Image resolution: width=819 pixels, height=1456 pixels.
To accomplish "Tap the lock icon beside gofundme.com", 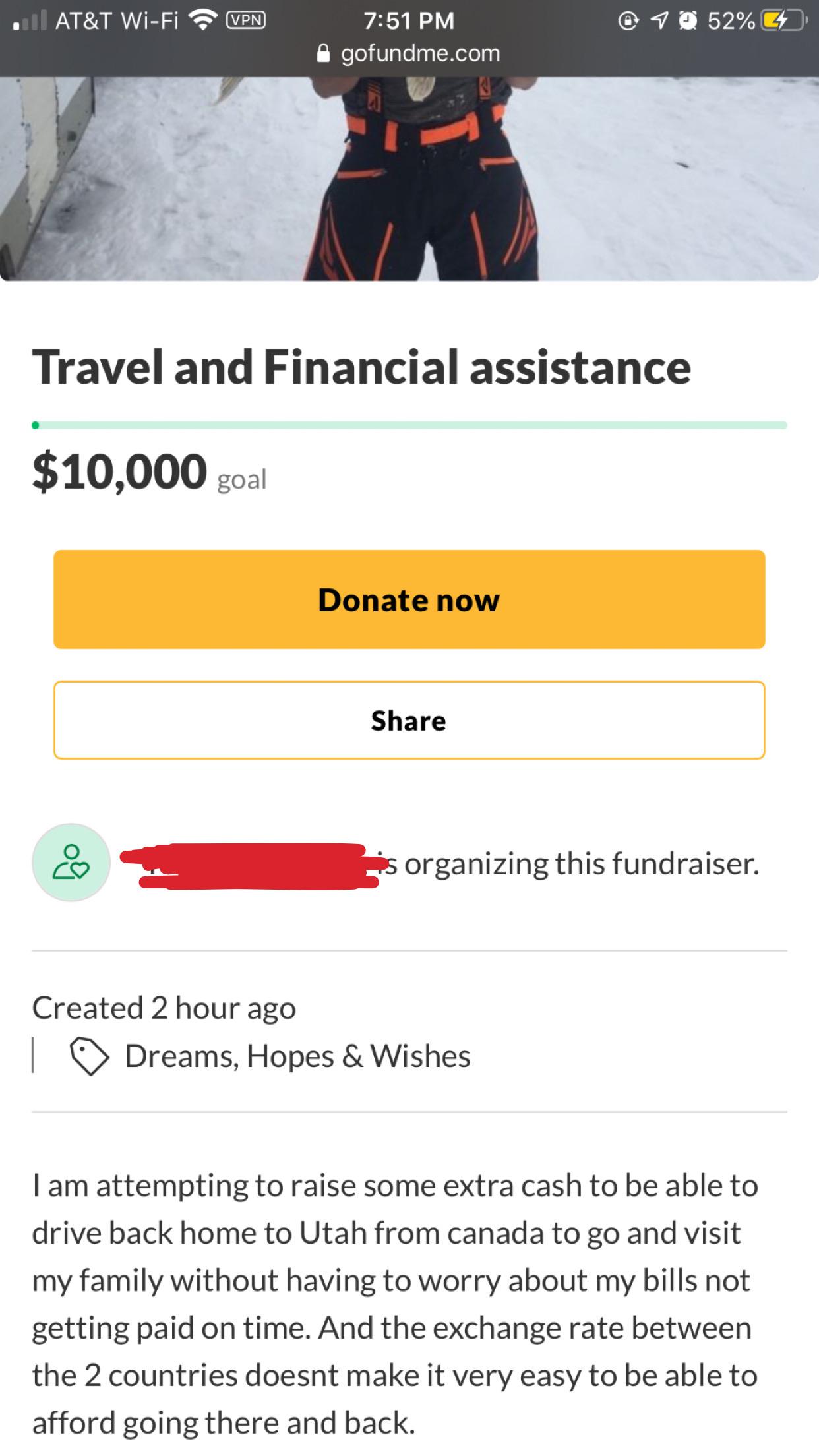I will 323,53.
